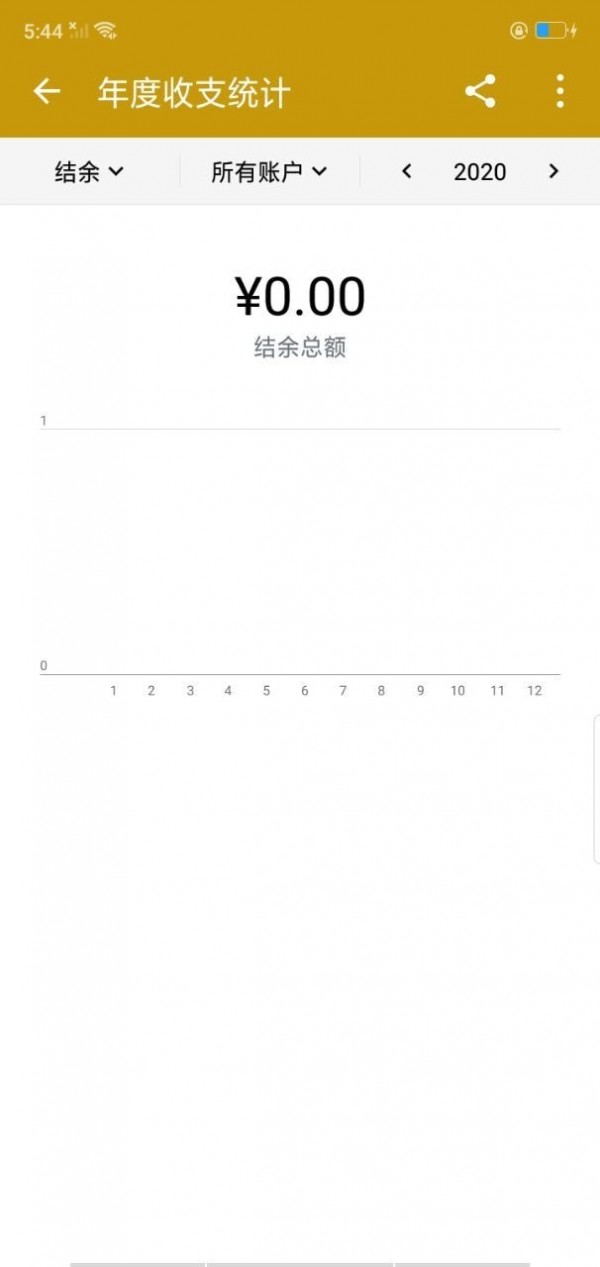Open the 所有账户 account filter
Image resolution: width=600 pixels, height=1267 pixels.
[269, 172]
